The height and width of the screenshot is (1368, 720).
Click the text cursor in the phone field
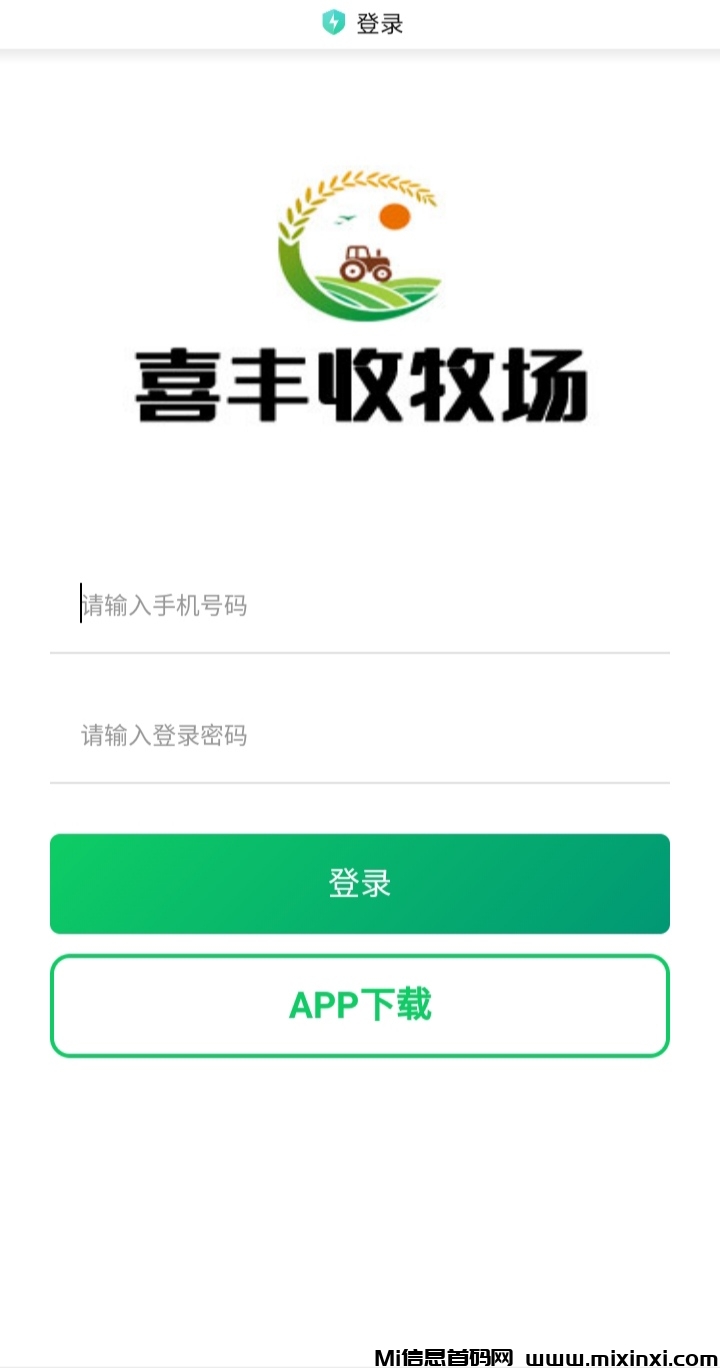click(82, 605)
